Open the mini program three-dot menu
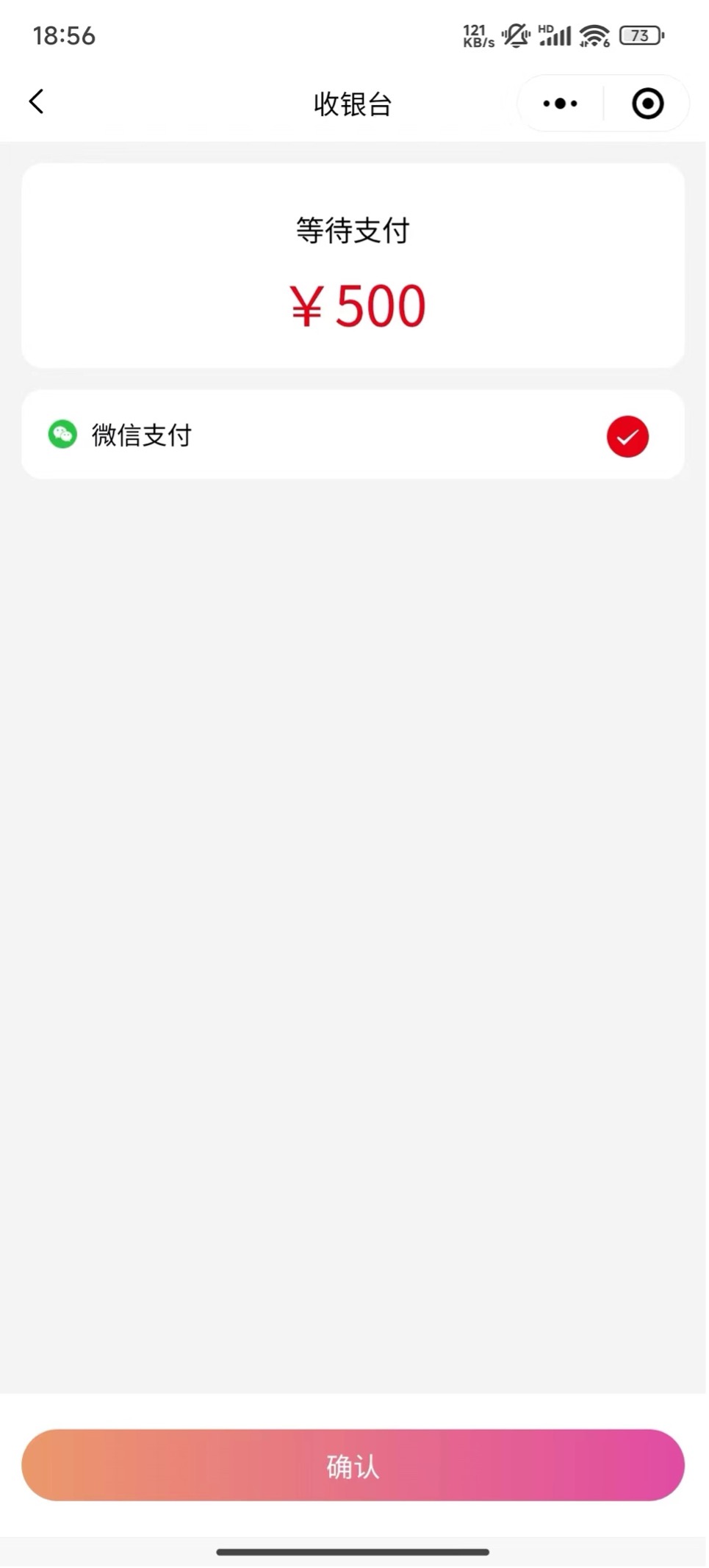Image resolution: width=709 pixels, height=1568 pixels. (x=560, y=104)
